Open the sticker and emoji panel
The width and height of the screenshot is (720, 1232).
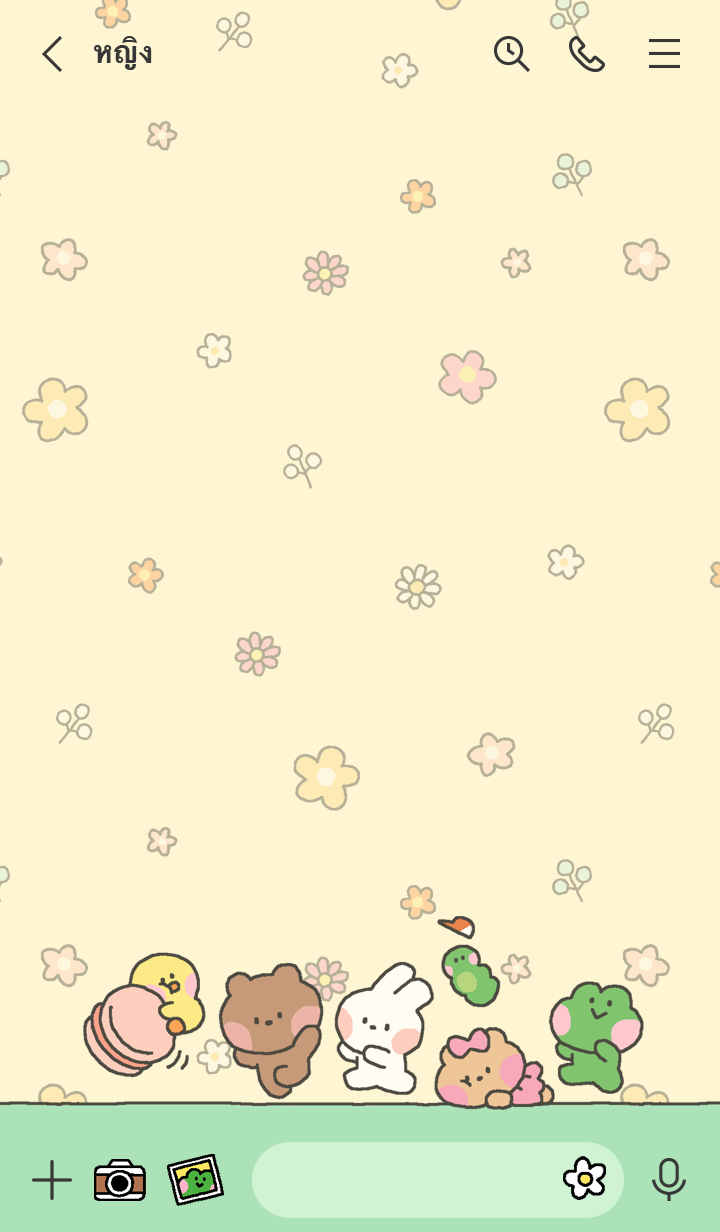[585, 1179]
